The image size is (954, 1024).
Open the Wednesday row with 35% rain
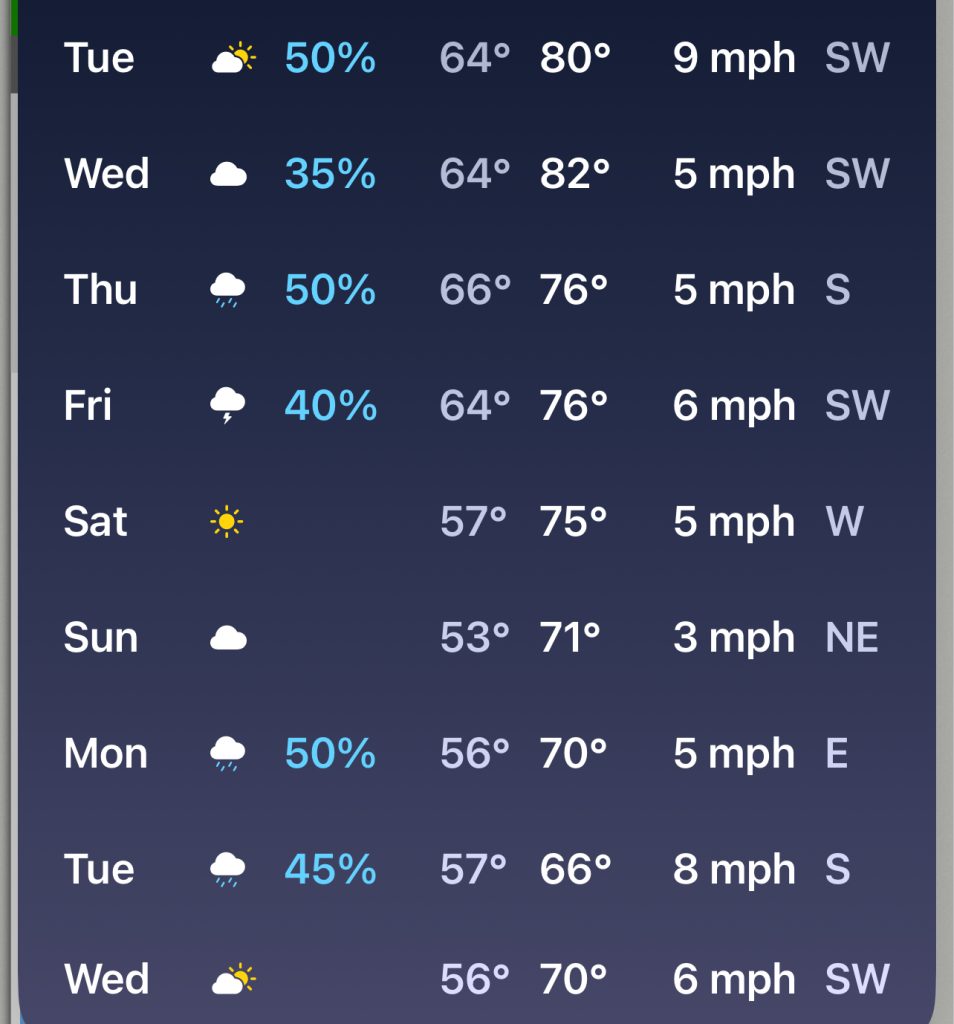point(476,174)
